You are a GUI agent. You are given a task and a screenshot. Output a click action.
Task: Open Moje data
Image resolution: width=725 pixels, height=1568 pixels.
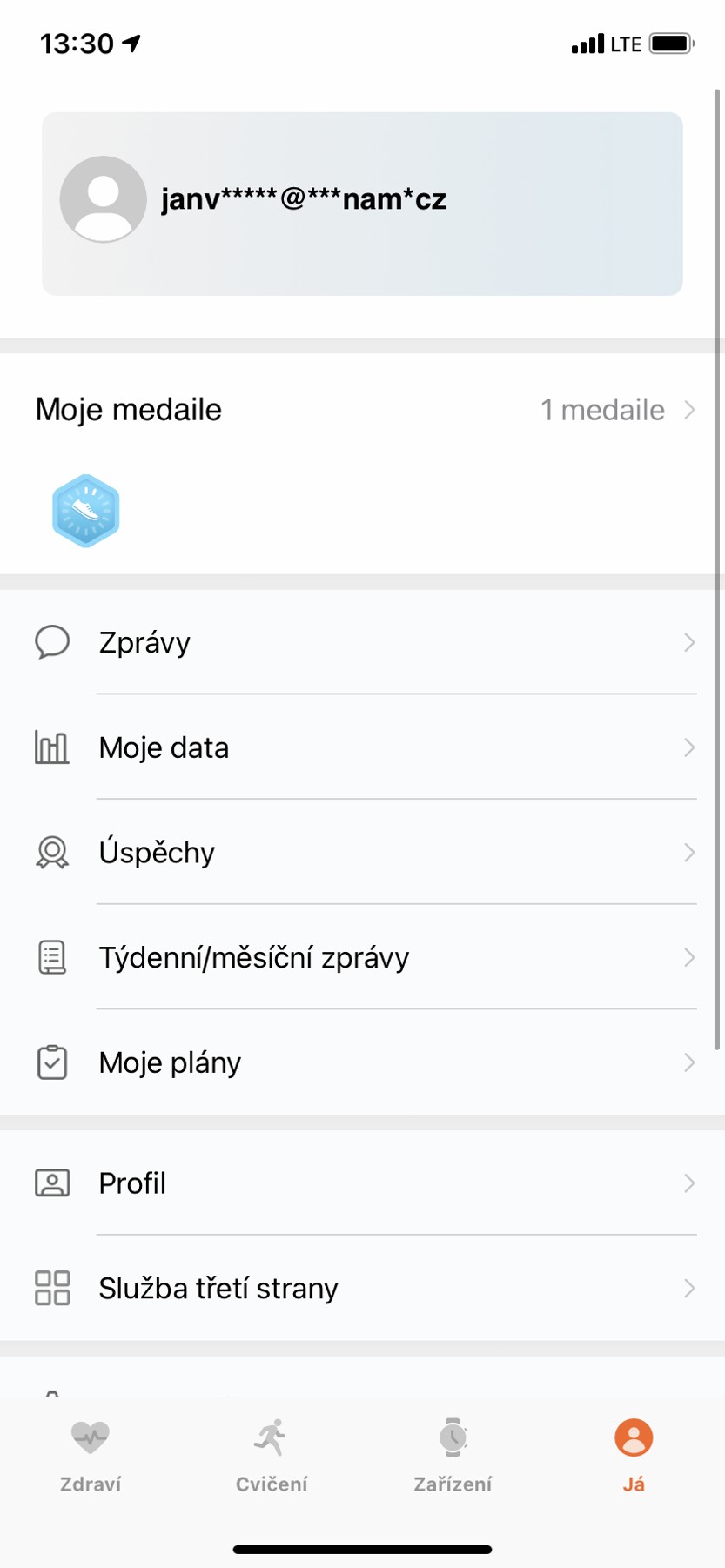click(362, 747)
